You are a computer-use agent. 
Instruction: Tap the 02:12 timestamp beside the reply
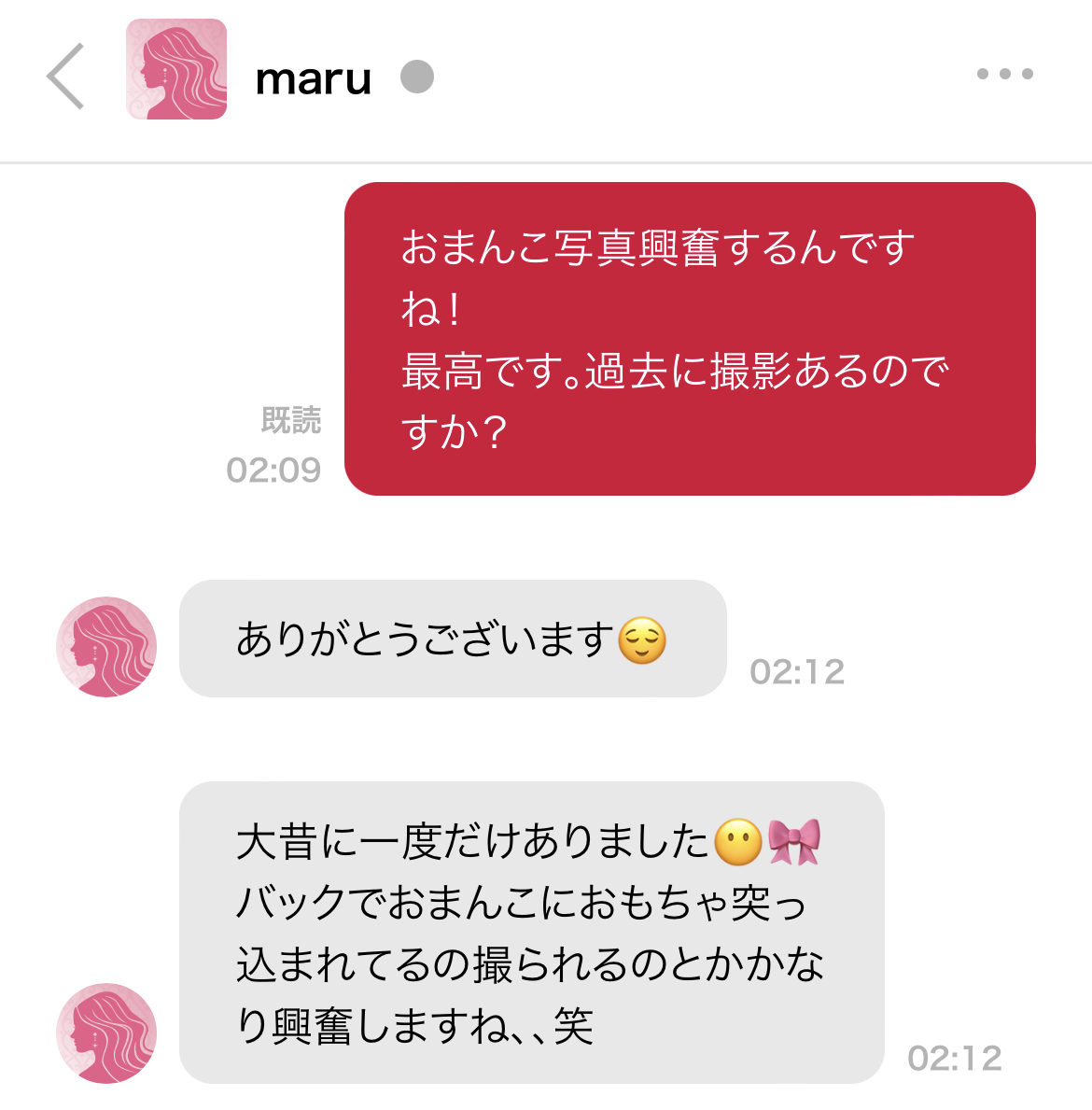tap(798, 668)
